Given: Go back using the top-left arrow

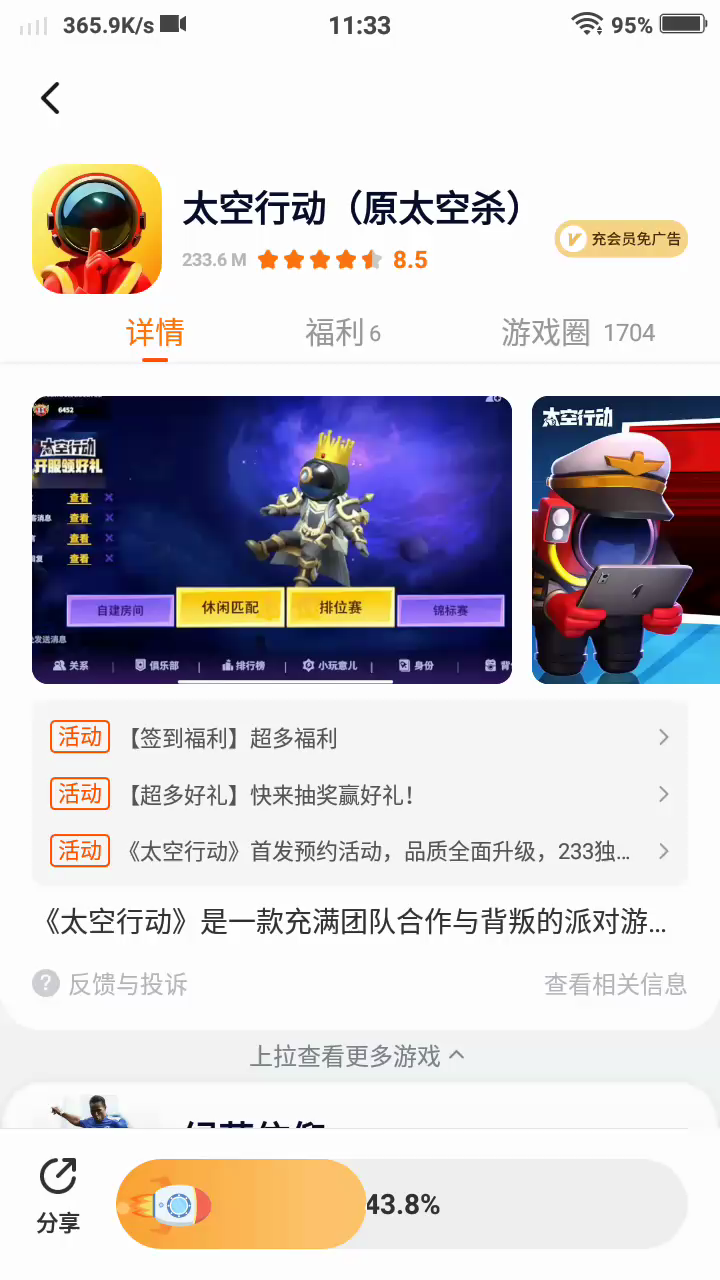Looking at the screenshot, I should [51, 98].
